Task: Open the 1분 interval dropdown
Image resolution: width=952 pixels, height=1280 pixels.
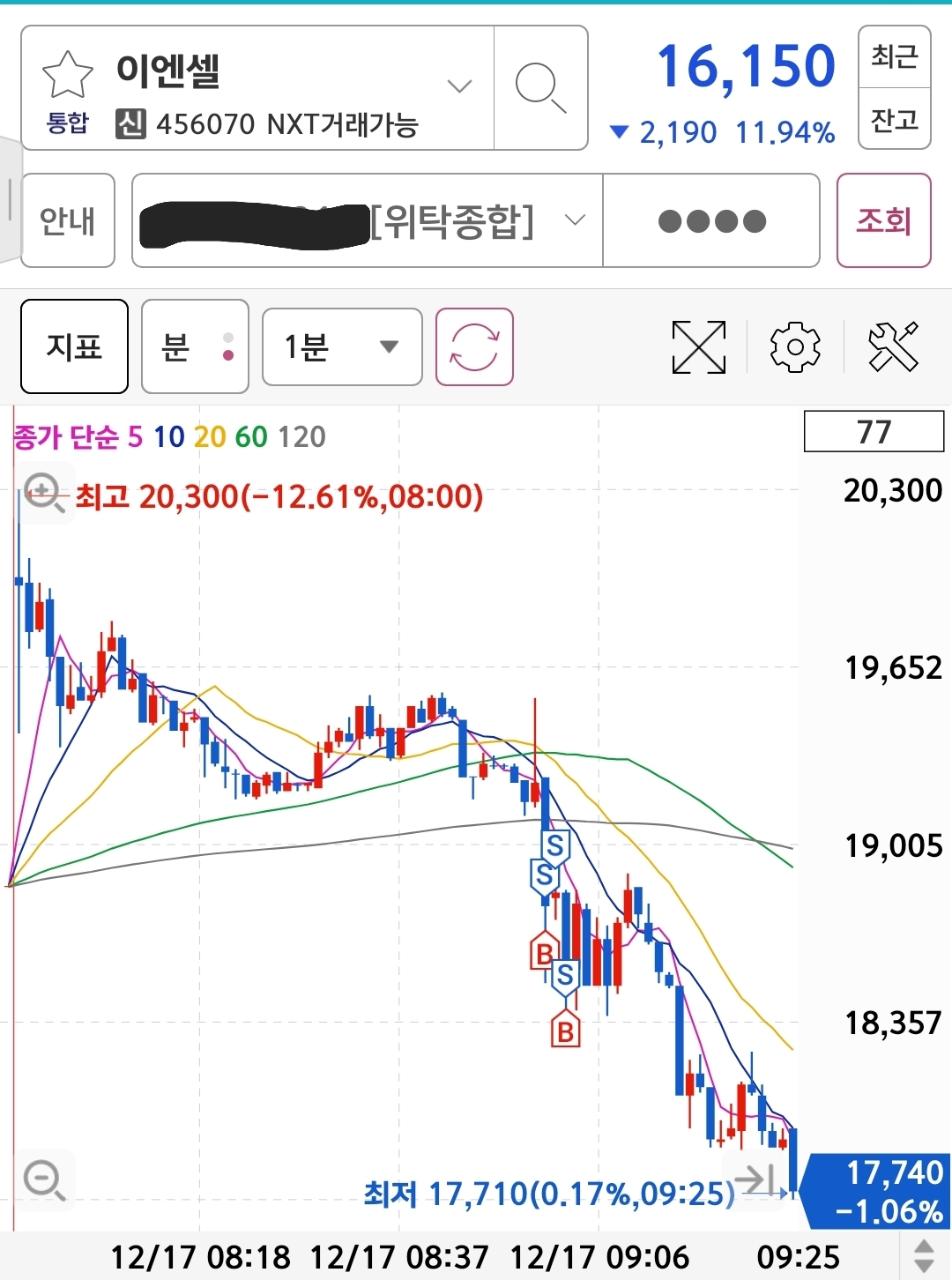Action: pos(342,346)
